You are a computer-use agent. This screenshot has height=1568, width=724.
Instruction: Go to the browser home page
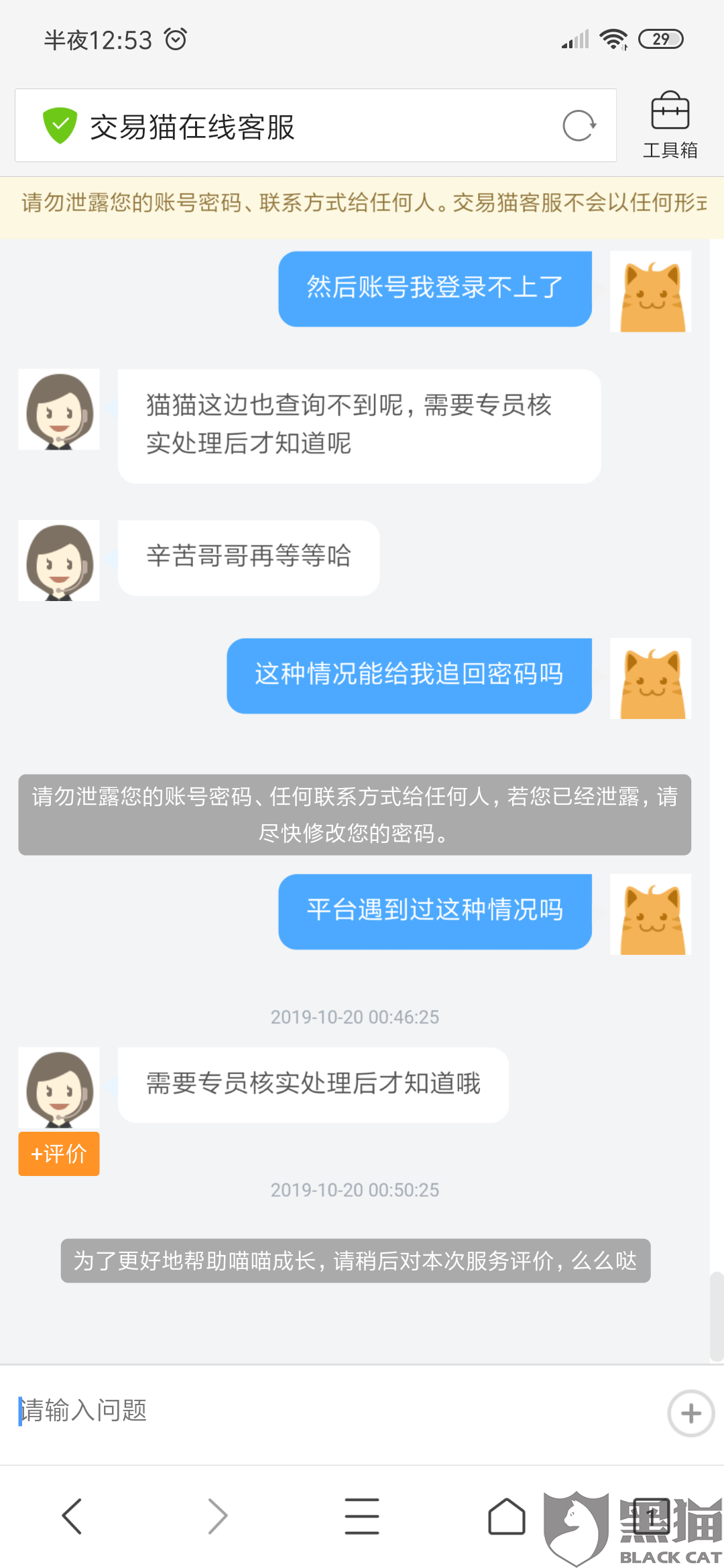coord(507,1516)
